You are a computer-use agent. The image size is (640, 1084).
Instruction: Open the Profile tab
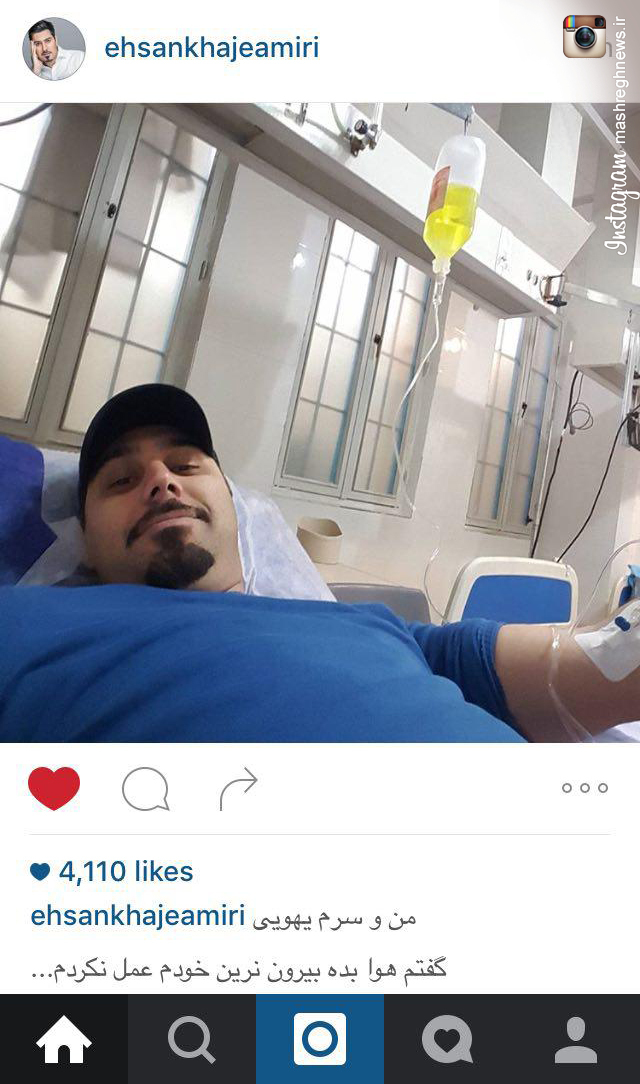pyautogui.click(x=576, y=1040)
